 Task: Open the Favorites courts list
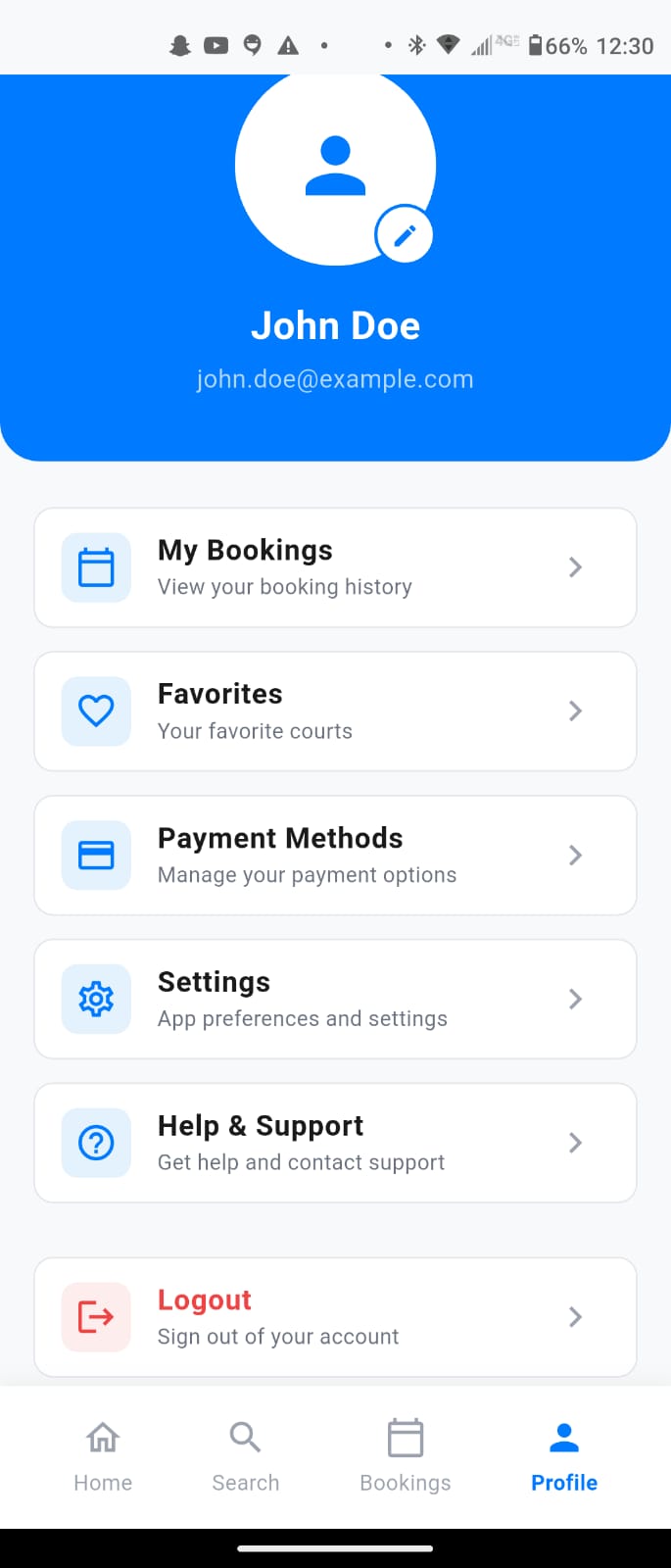[335, 711]
